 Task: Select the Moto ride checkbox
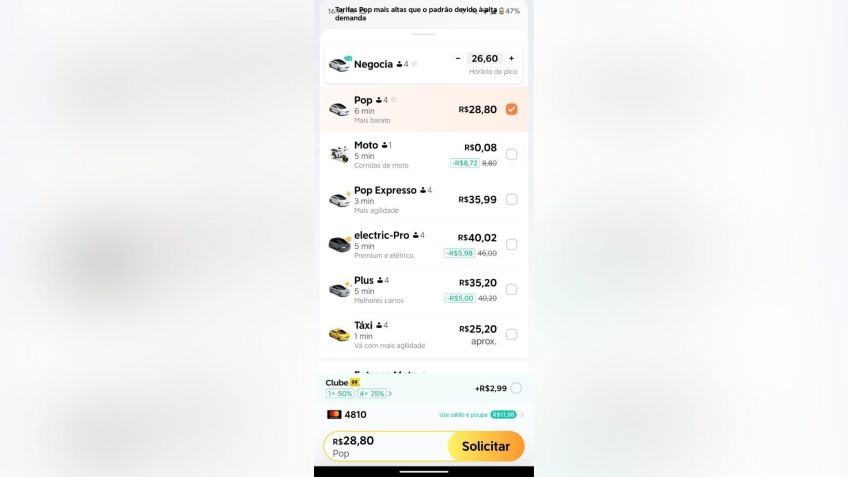[511, 154]
